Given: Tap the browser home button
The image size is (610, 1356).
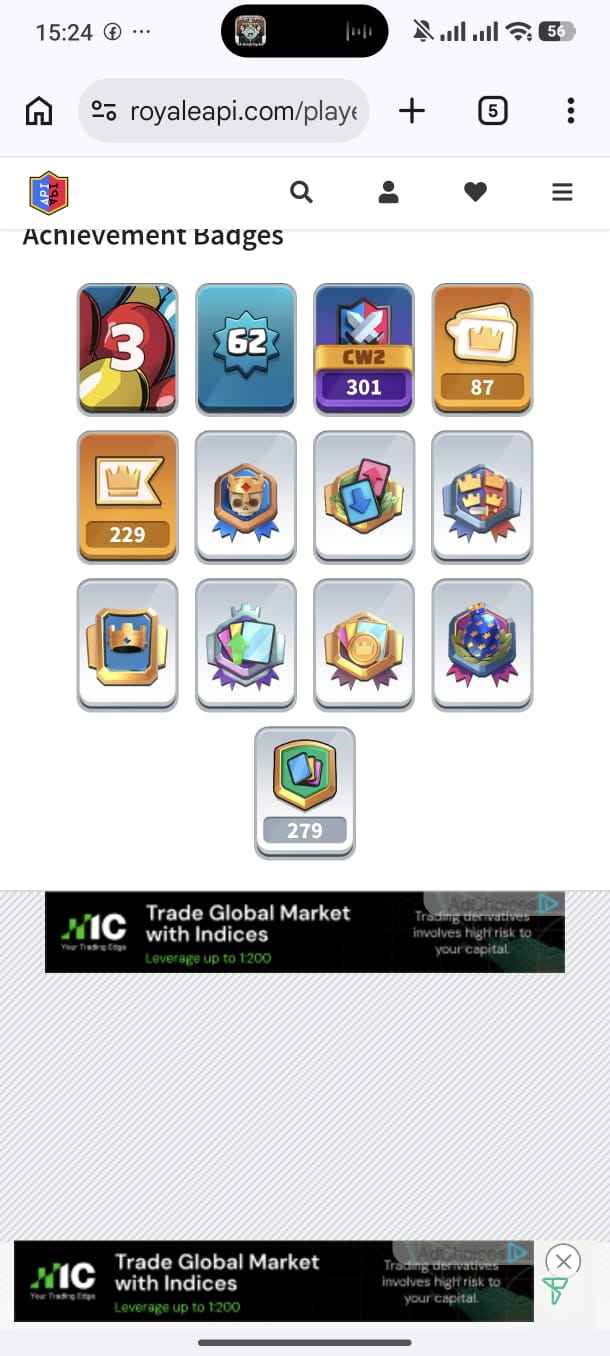Looking at the screenshot, I should [39, 111].
